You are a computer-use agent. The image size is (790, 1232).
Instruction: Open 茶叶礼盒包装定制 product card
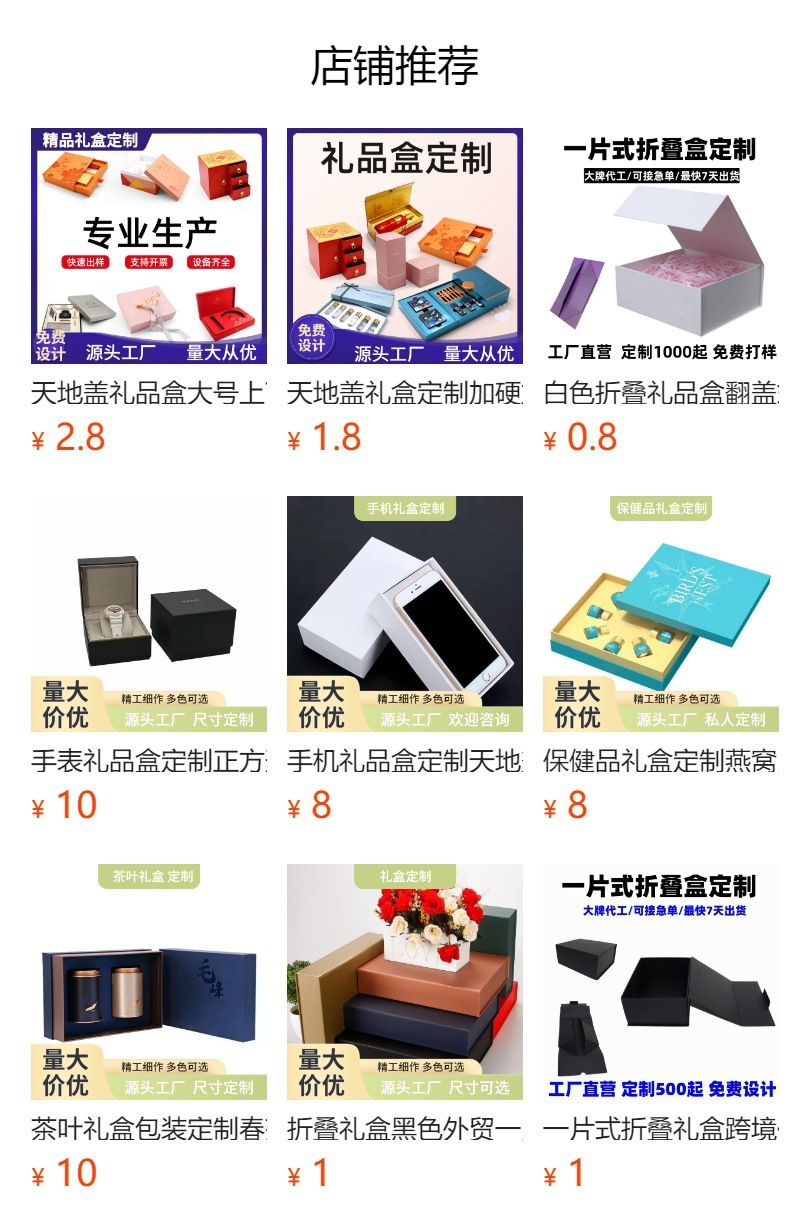tap(149, 1028)
